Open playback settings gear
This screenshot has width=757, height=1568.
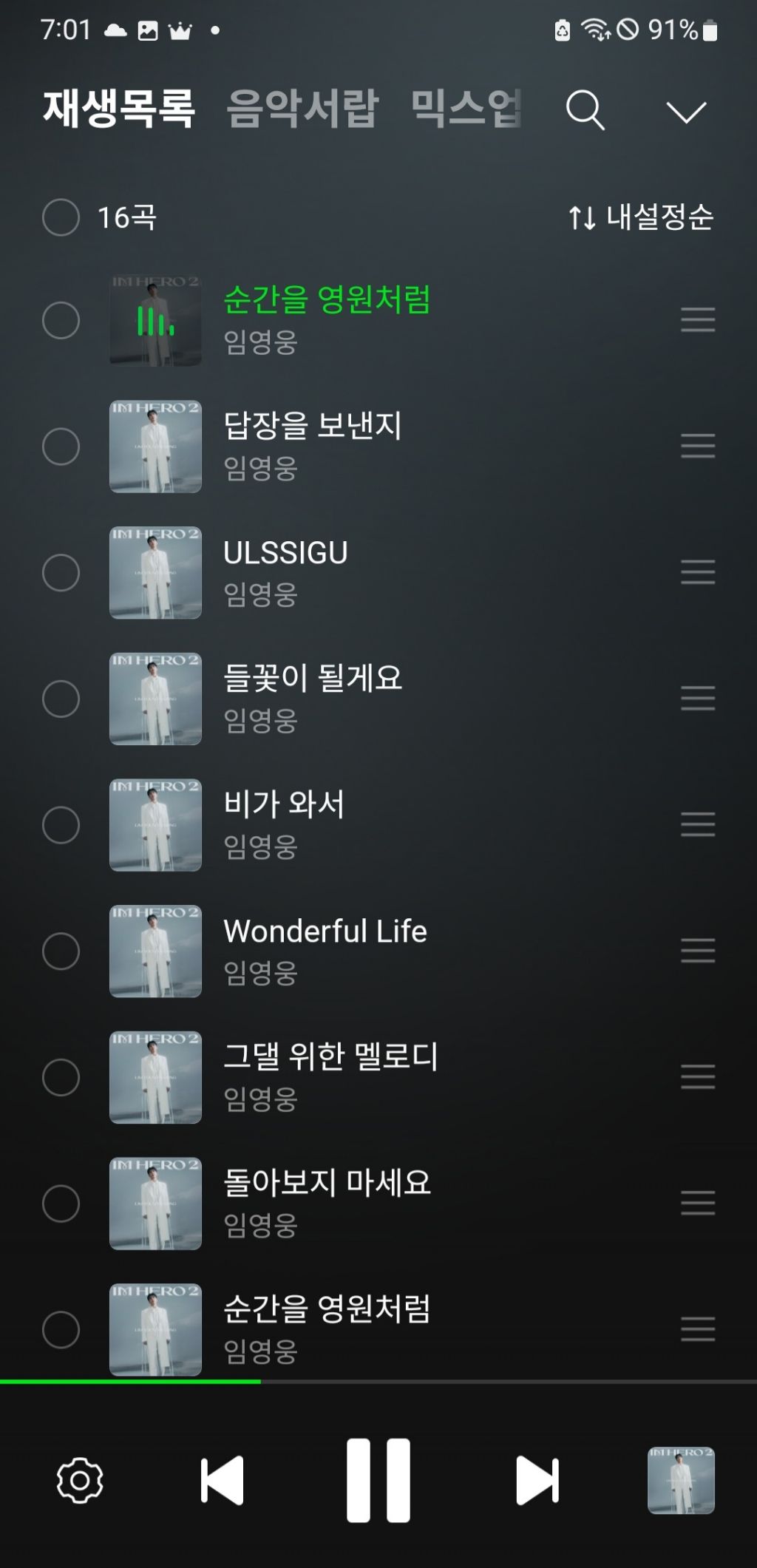[x=80, y=1480]
